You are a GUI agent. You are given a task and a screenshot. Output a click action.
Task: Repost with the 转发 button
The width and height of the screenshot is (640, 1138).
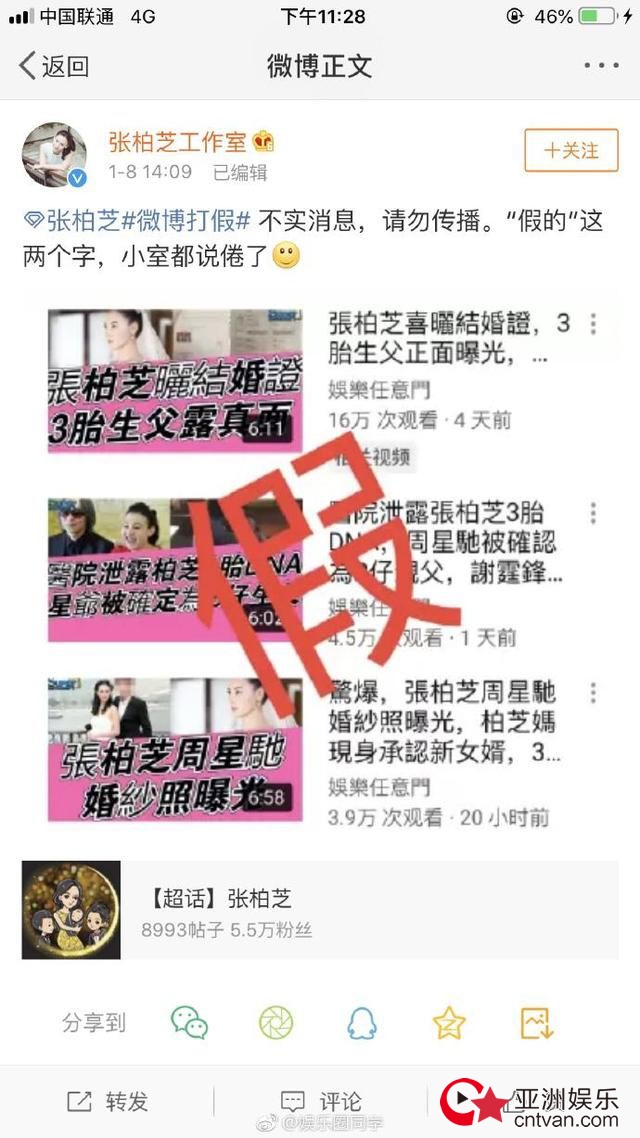point(107,1101)
